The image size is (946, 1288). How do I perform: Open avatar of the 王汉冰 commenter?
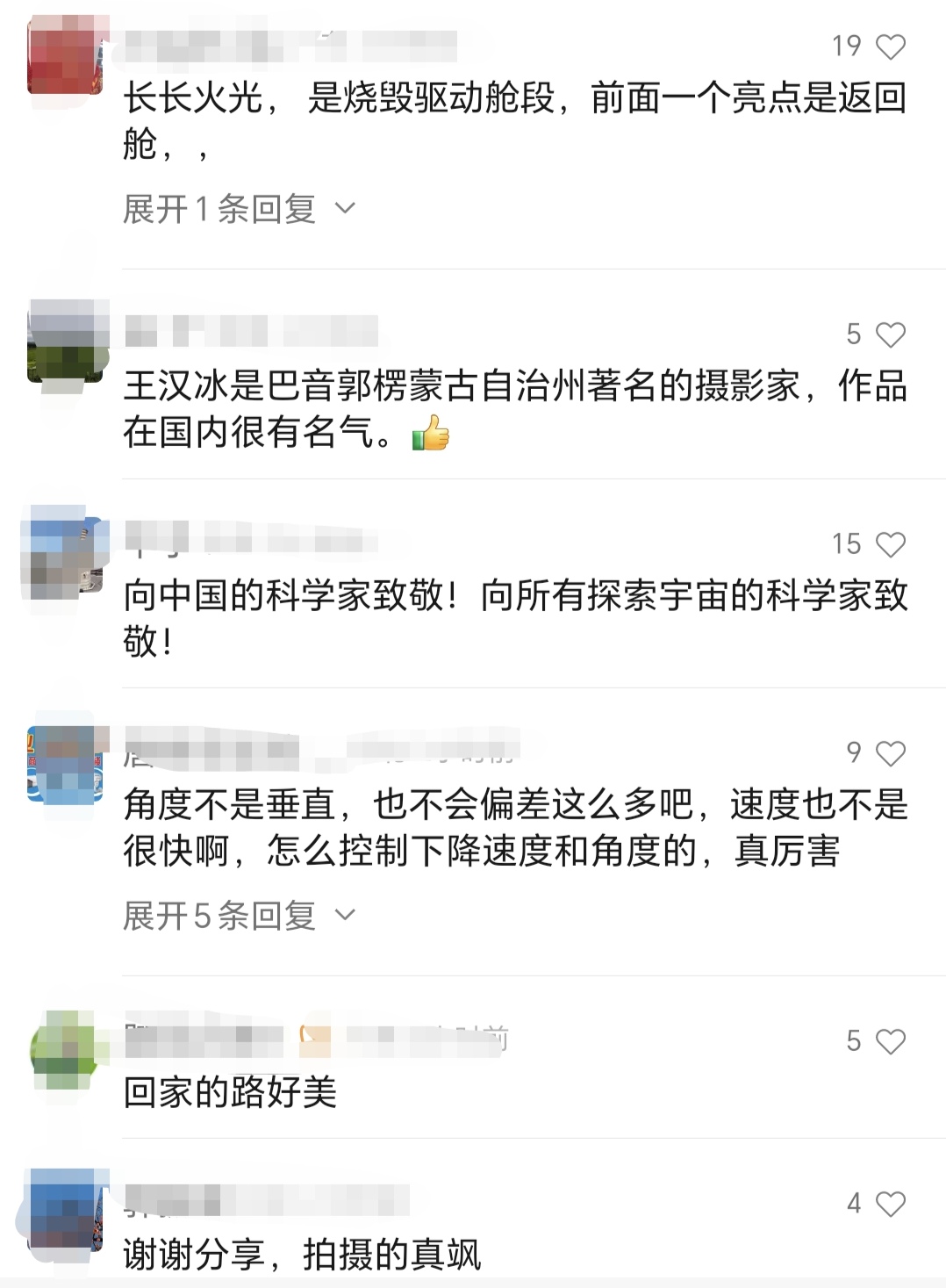66,342
